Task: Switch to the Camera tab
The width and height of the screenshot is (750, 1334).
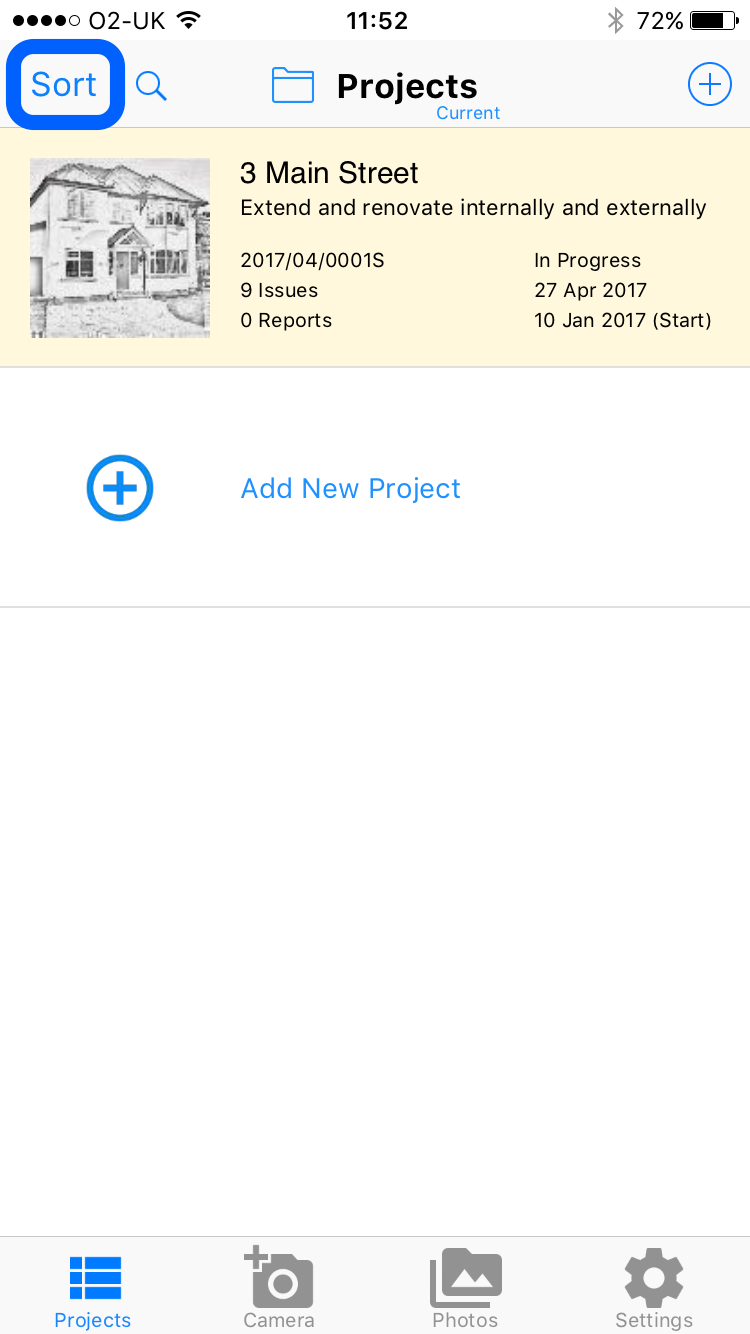Action: click(x=279, y=1288)
